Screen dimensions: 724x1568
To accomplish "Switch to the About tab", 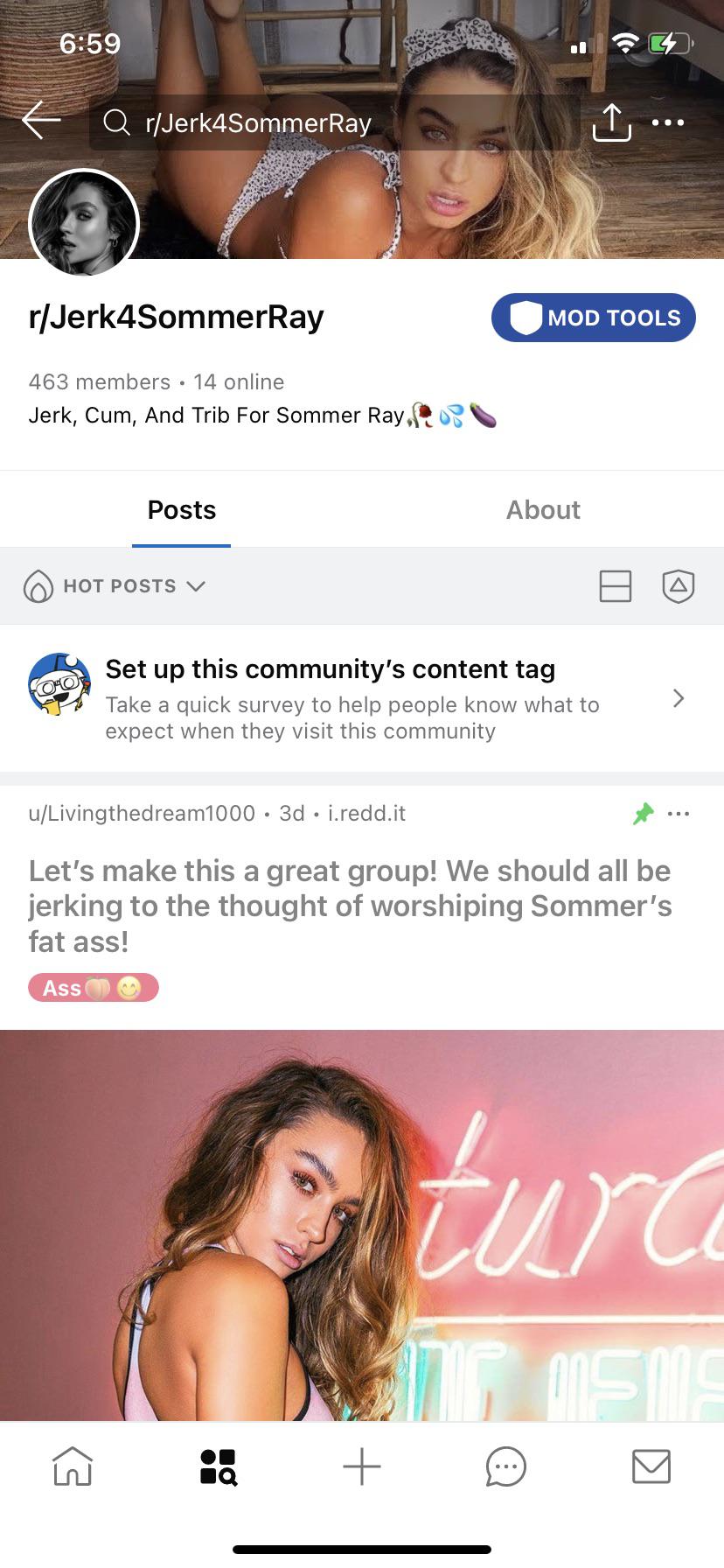I will click(543, 510).
